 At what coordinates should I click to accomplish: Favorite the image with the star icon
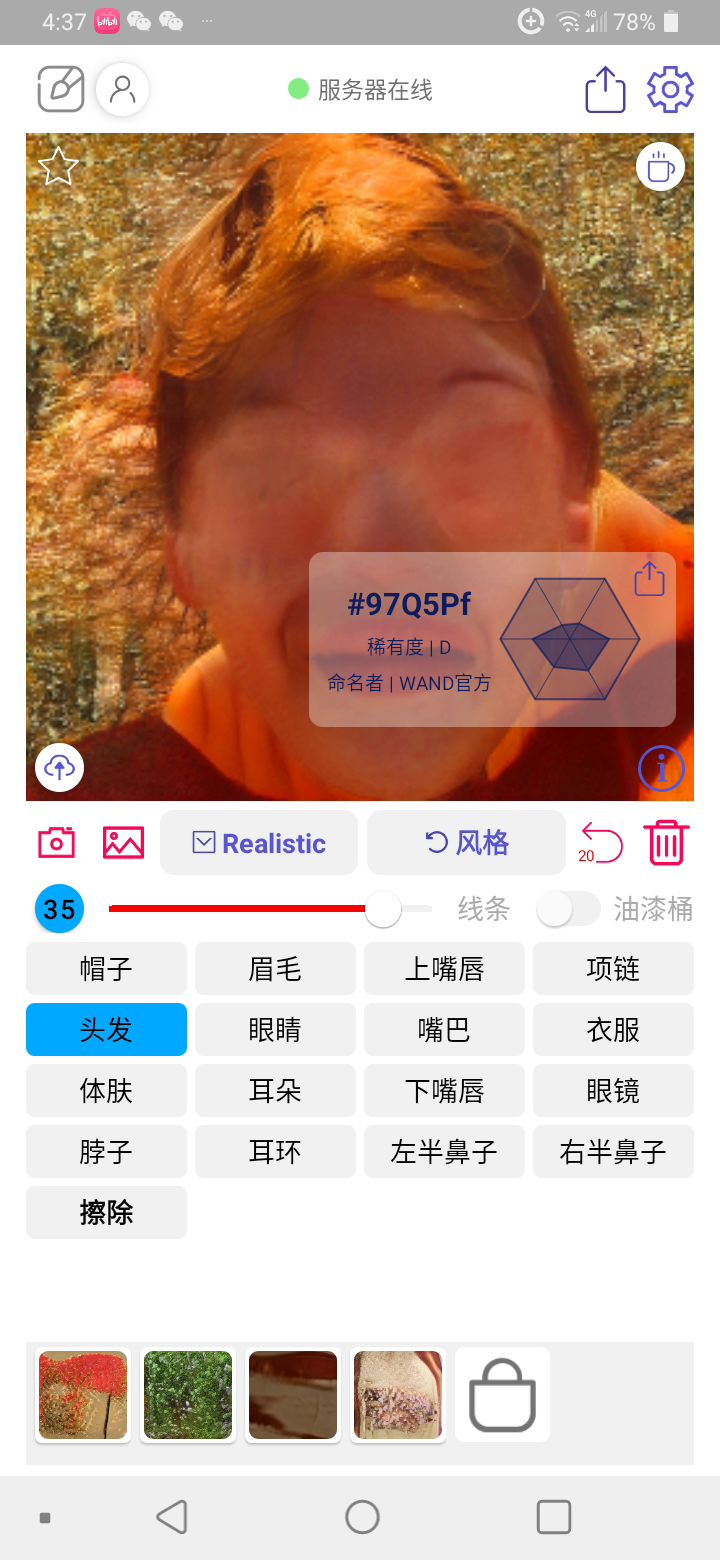(58, 166)
